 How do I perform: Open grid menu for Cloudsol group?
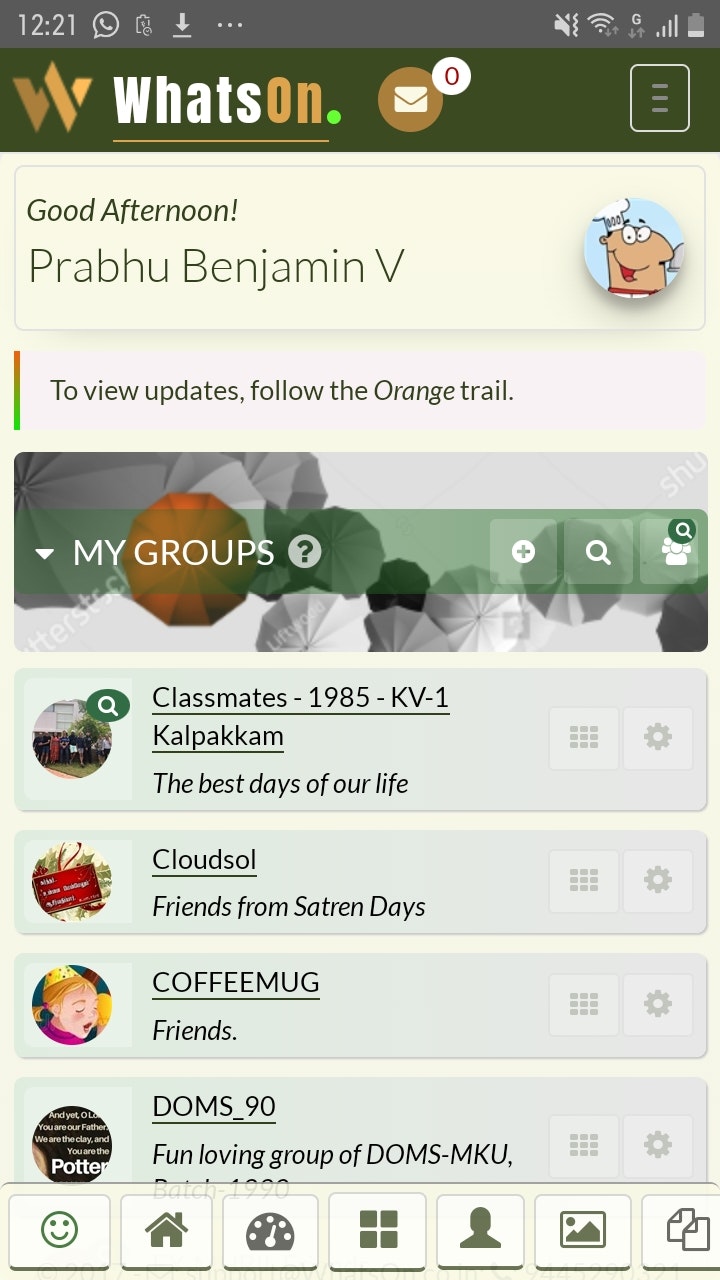point(583,880)
